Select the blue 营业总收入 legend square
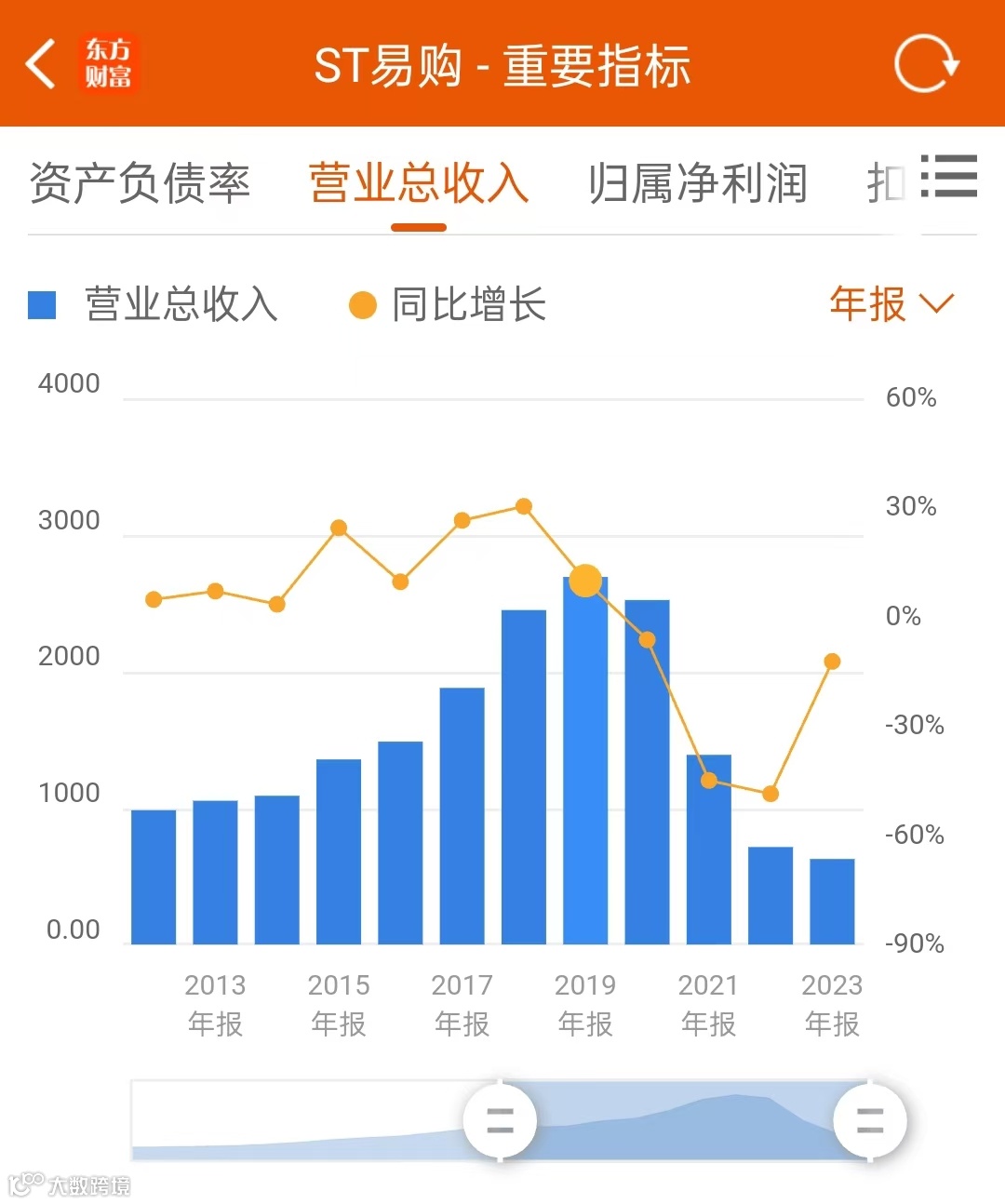Viewport: 1005px width, 1204px height. point(40,302)
